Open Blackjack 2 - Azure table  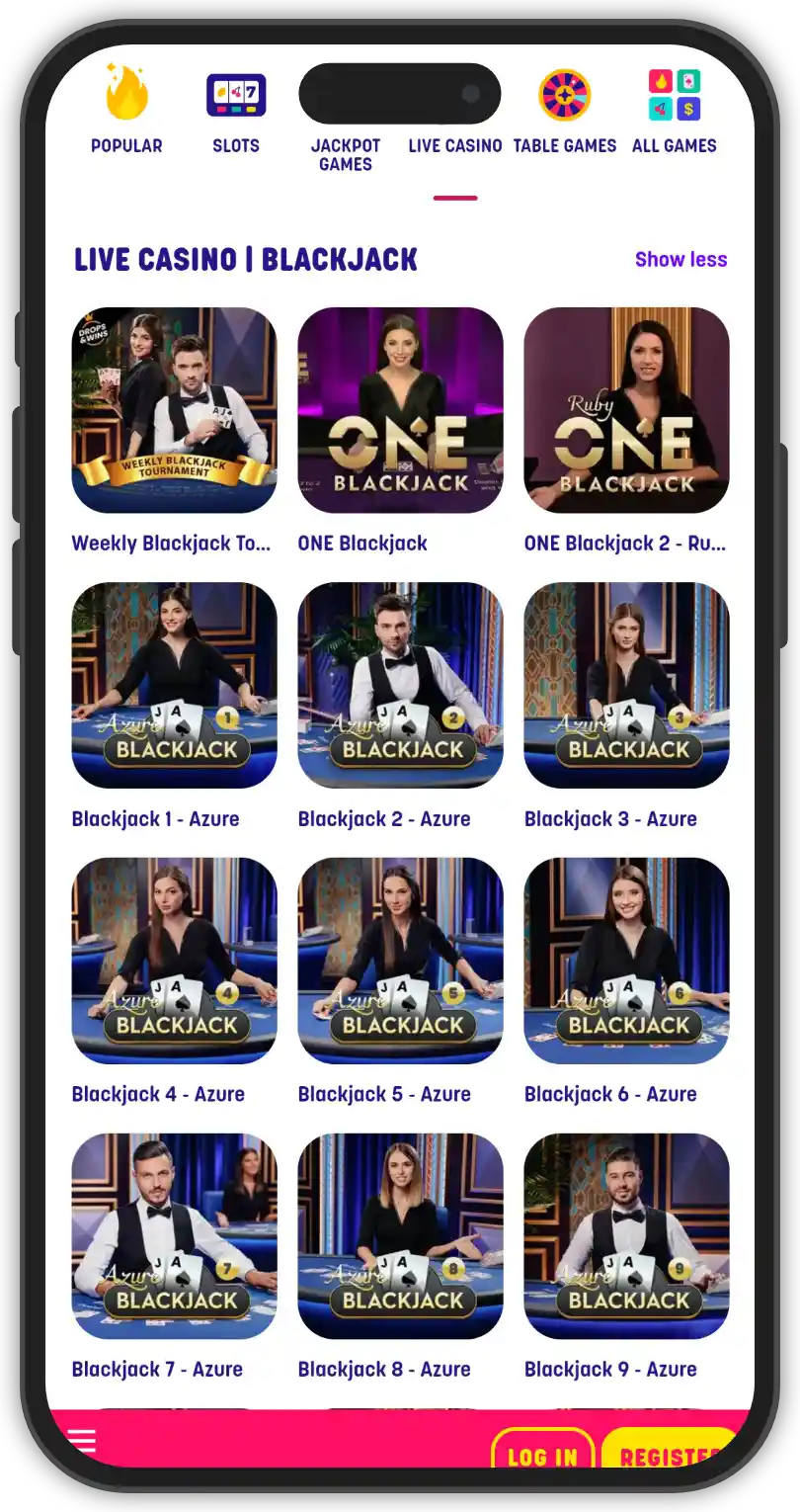[x=400, y=685]
